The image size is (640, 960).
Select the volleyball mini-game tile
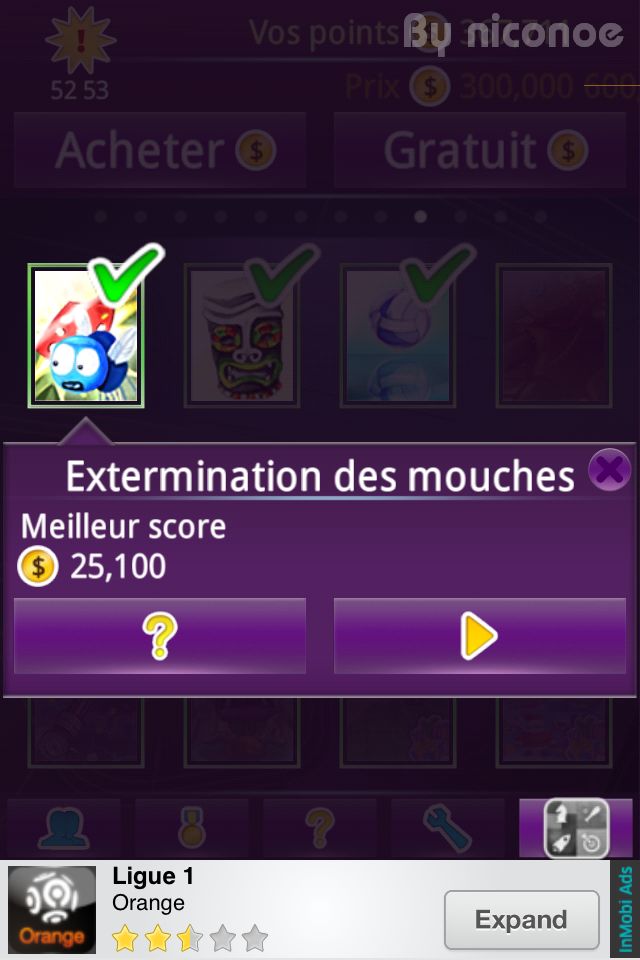pos(398,336)
